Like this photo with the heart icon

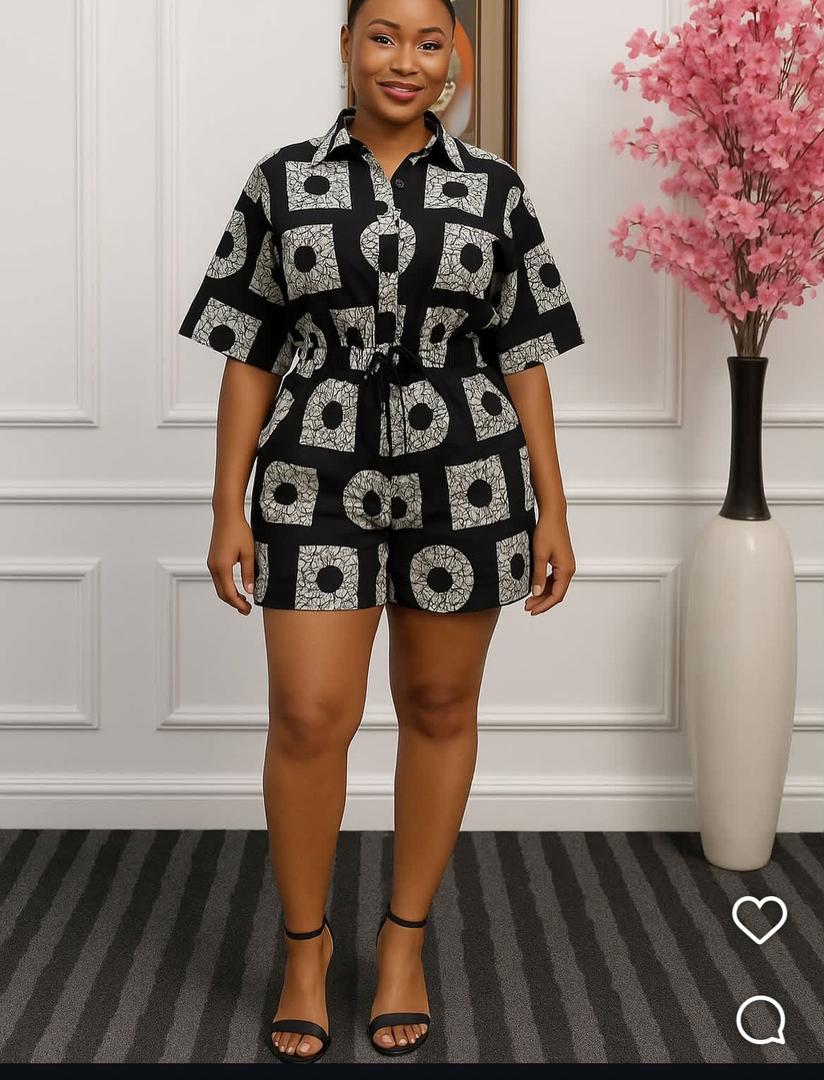(x=759, y=919)
